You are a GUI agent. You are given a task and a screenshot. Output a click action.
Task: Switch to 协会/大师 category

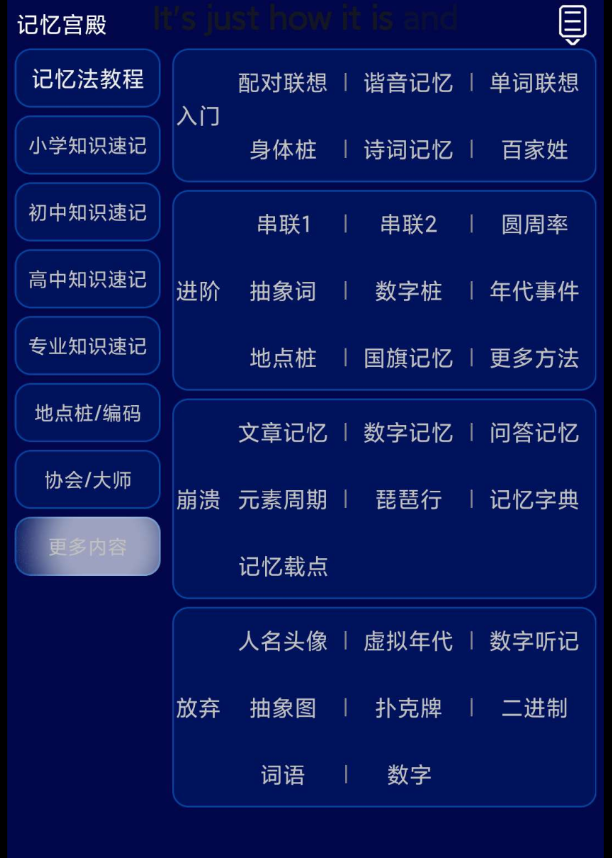click(88, 480)
